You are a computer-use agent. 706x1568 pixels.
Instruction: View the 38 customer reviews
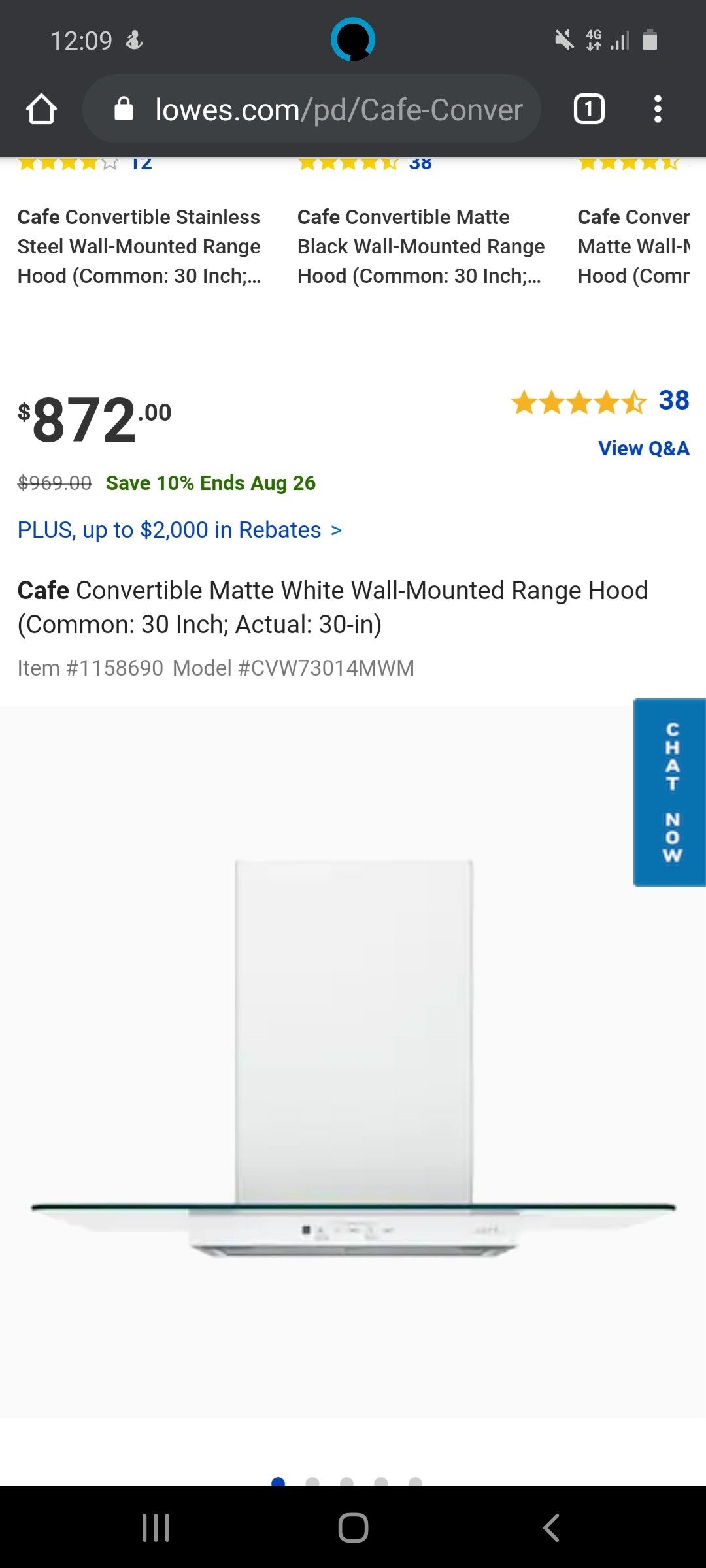(600, 401)
